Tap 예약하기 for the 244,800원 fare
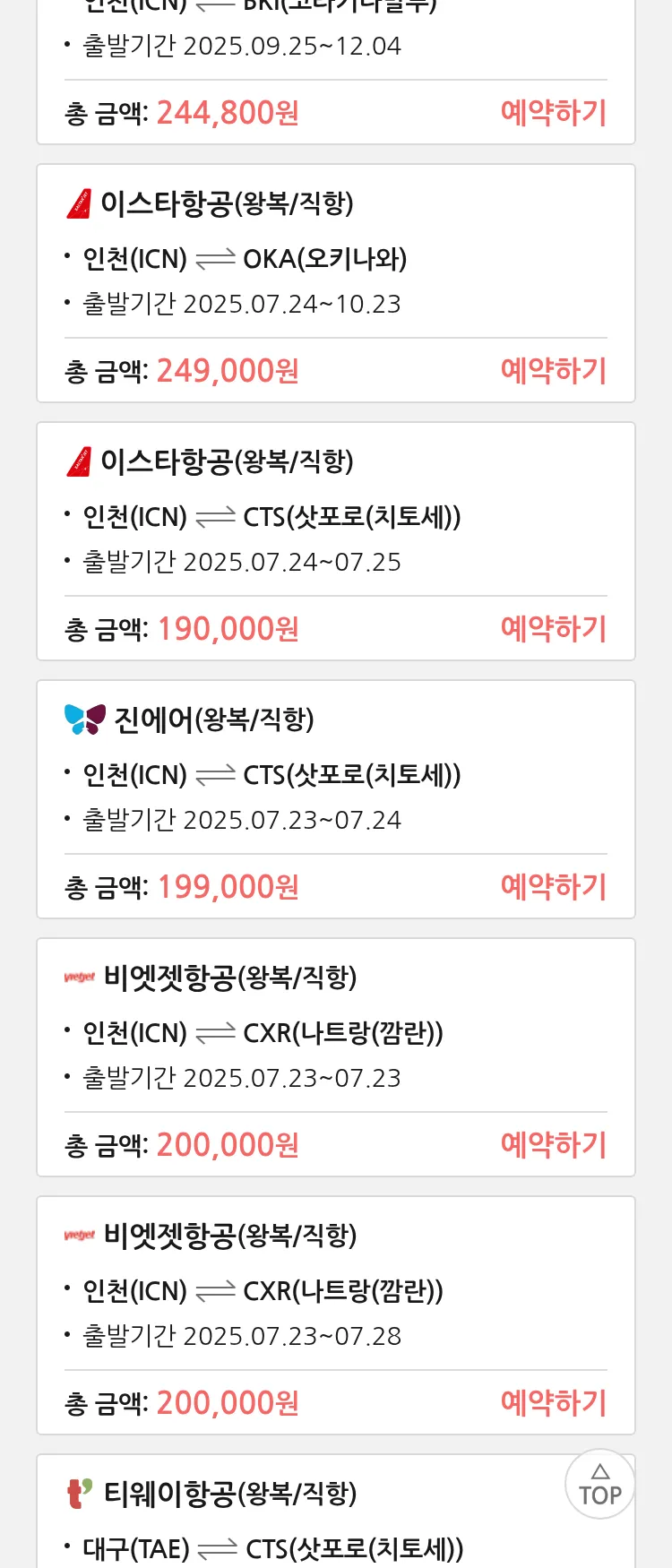Image resolution: width=672 pixels, height=1568 pixels. [x=553, y=113]
